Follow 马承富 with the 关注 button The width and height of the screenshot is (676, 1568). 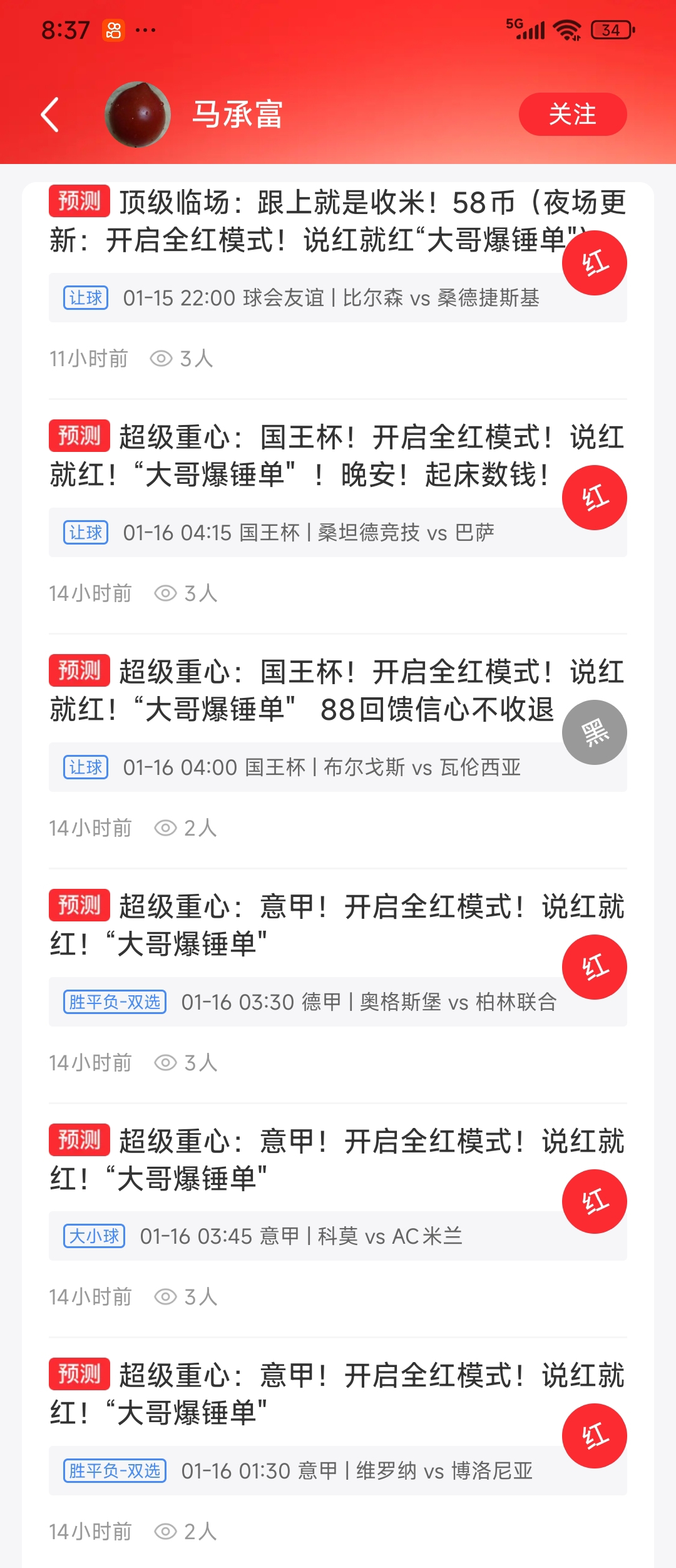(x=572, y=115)
